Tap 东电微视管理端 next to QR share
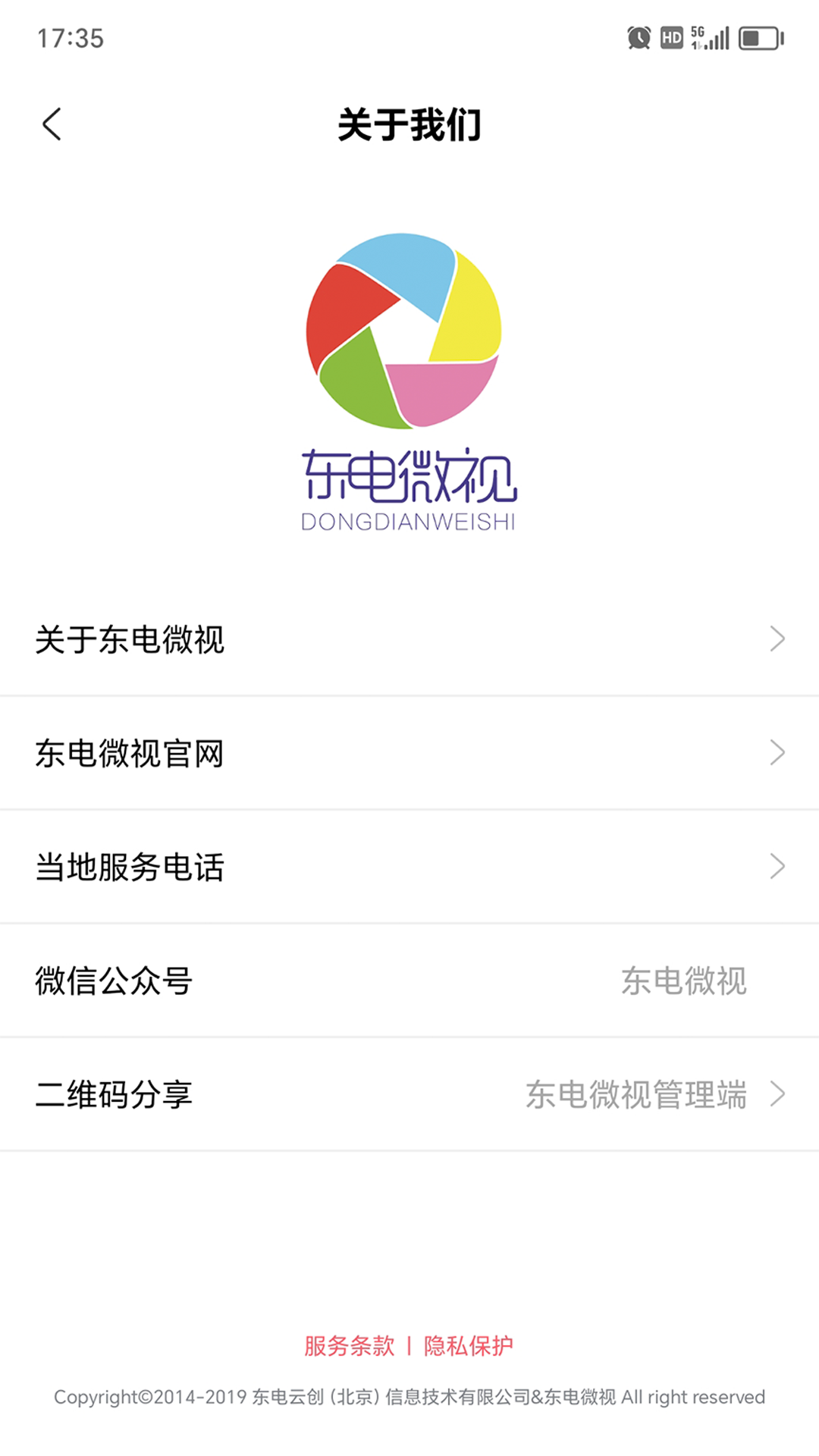819x1456 pixels. 639,1094
